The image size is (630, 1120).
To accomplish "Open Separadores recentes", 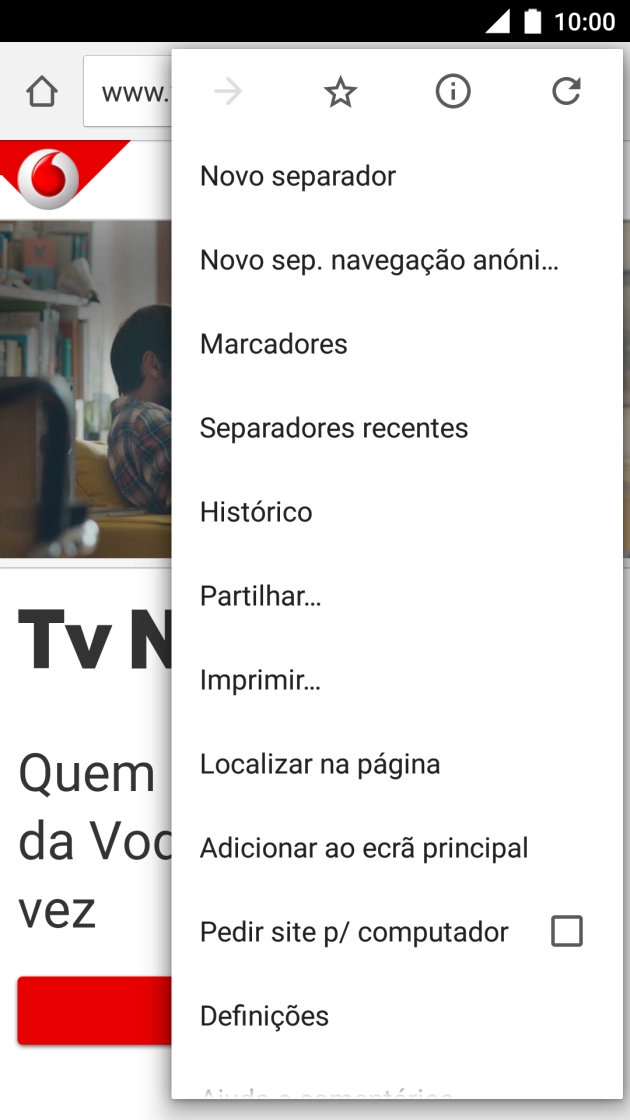I will 334,428.
